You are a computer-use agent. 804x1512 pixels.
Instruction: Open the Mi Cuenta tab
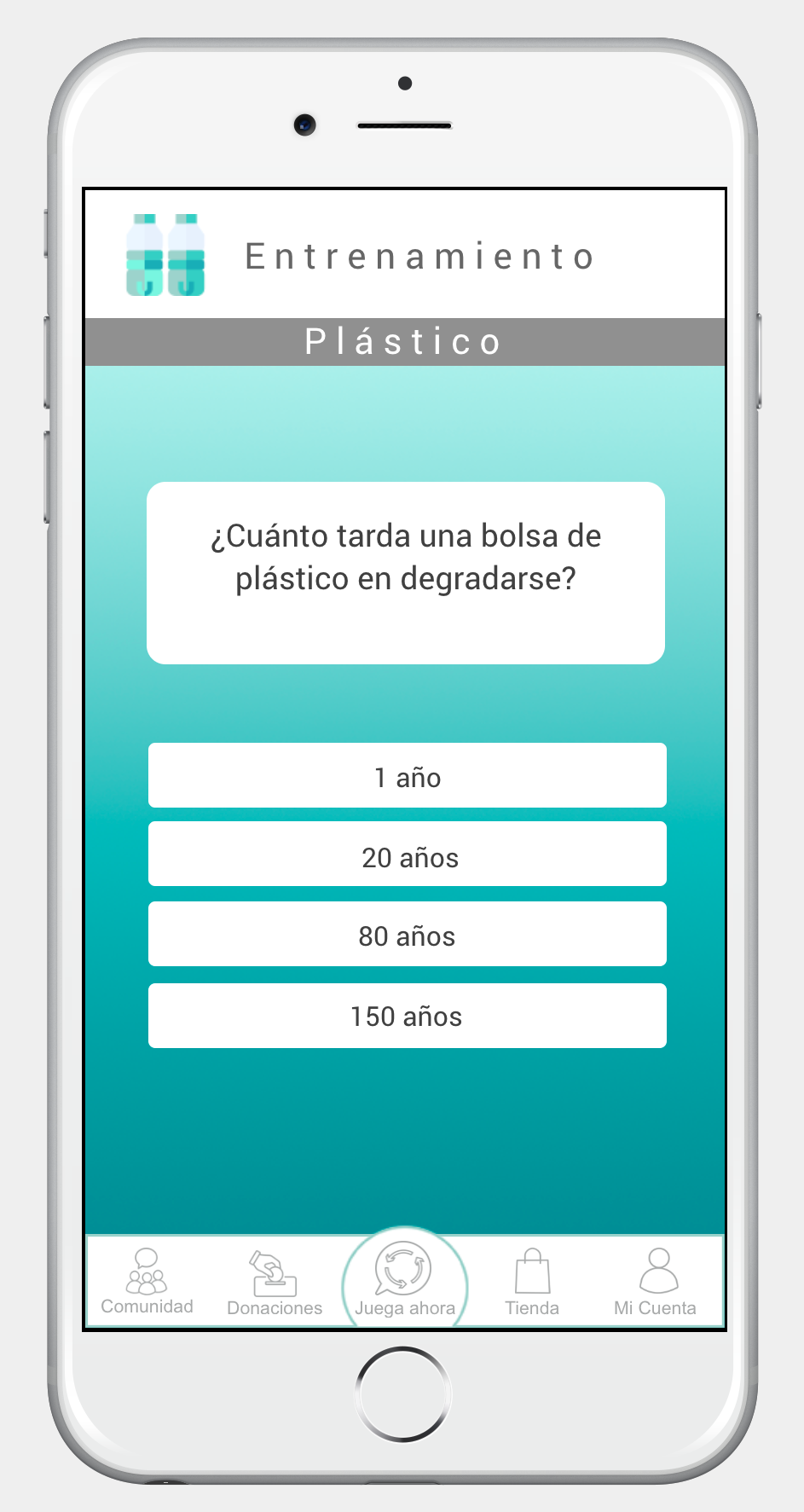tap(656, 1282)
